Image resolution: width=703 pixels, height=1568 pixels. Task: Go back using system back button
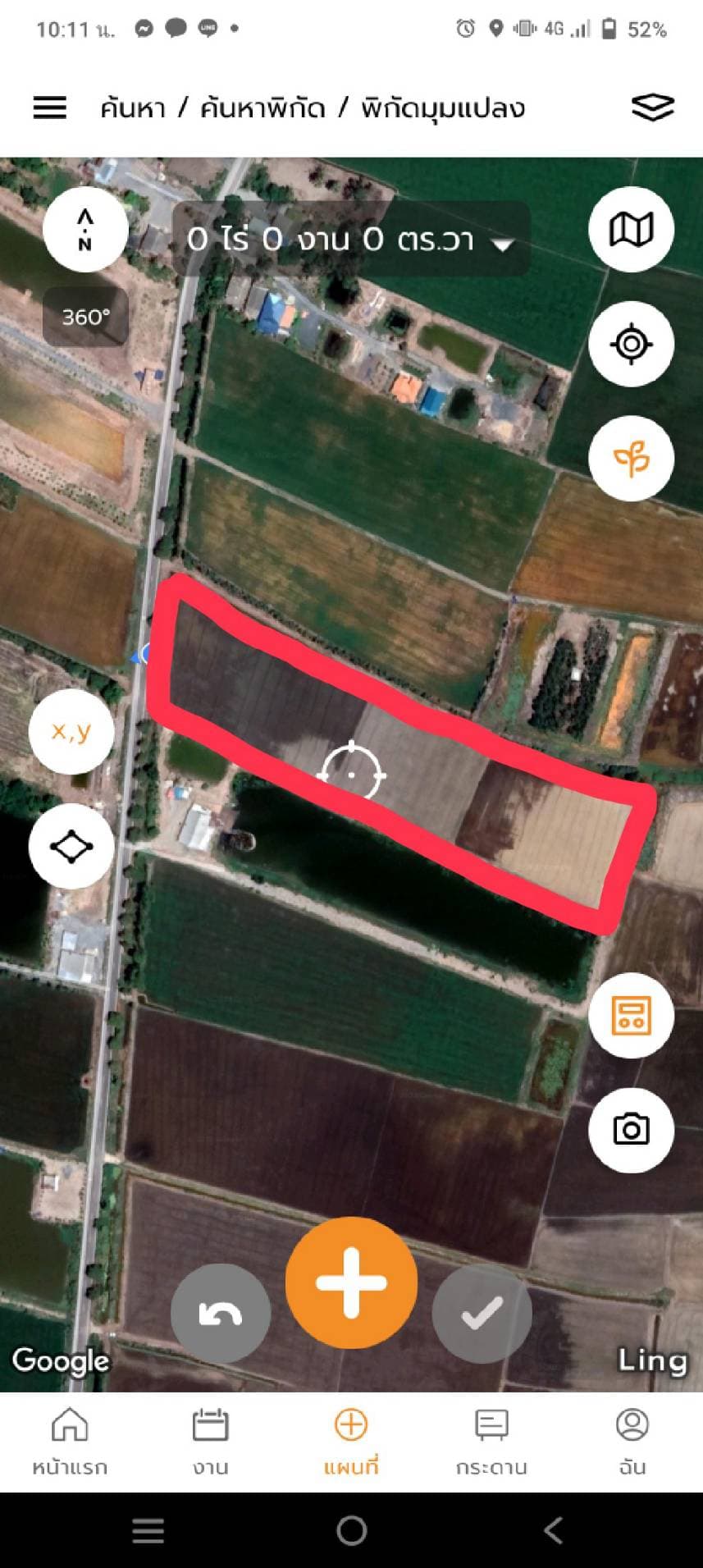tap(554, 1530)
